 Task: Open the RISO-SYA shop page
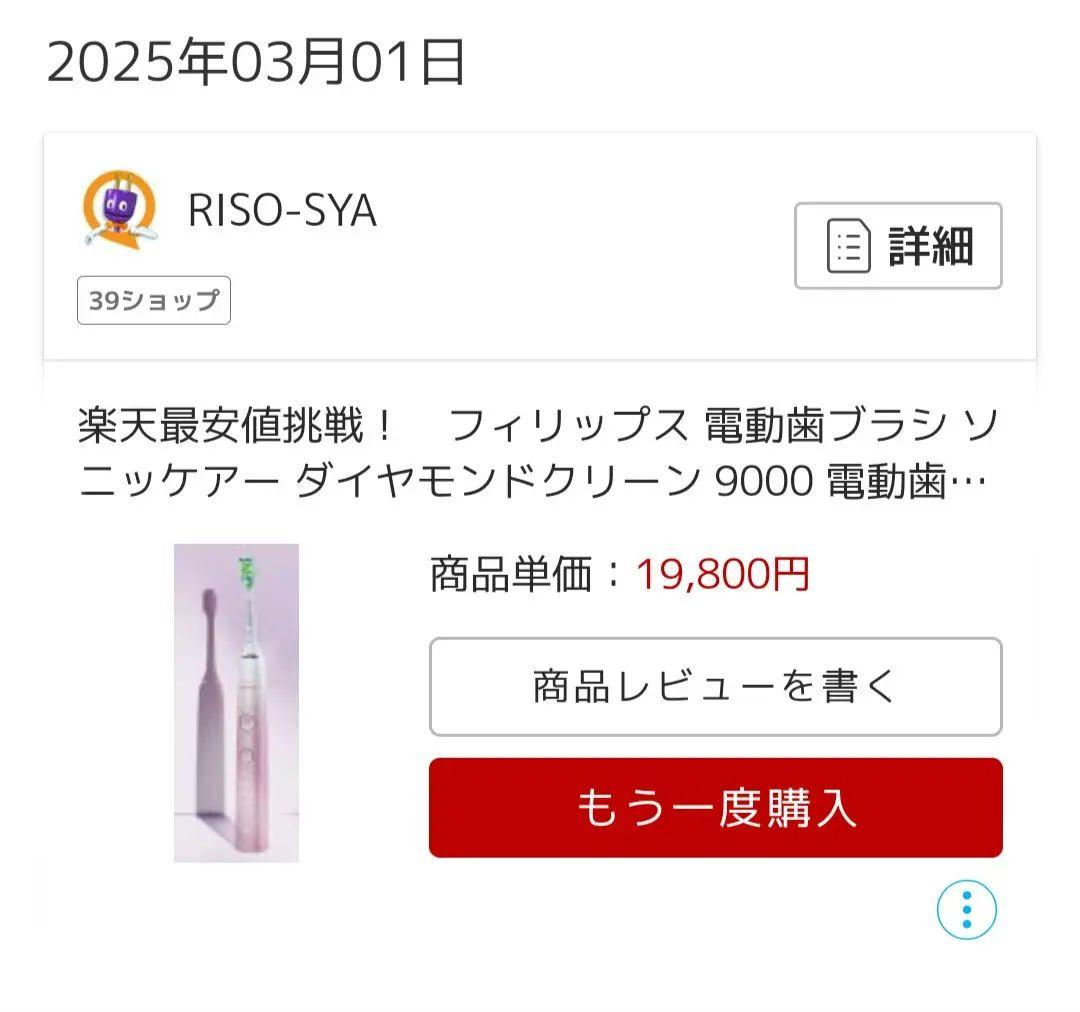pos(281,211)
